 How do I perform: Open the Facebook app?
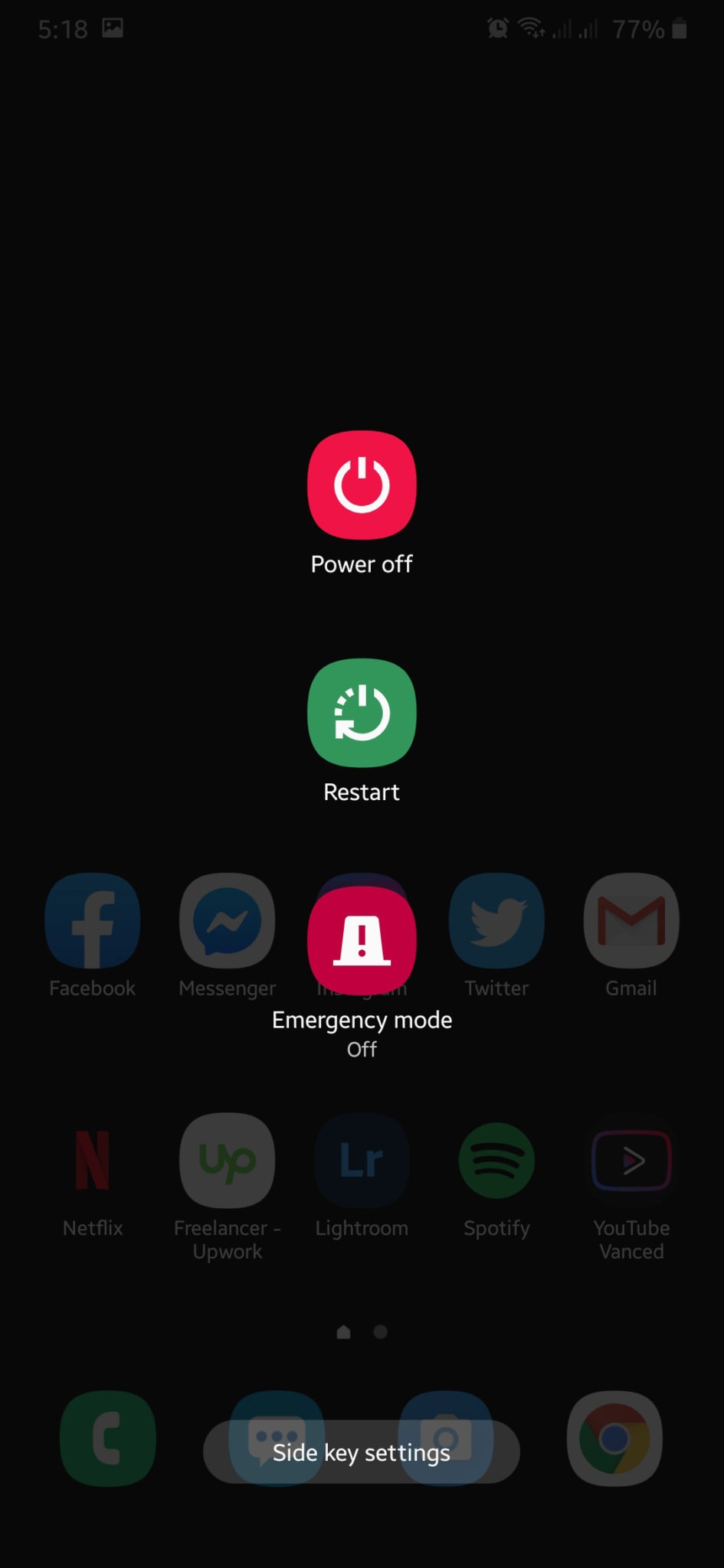(x=91, y=920)
